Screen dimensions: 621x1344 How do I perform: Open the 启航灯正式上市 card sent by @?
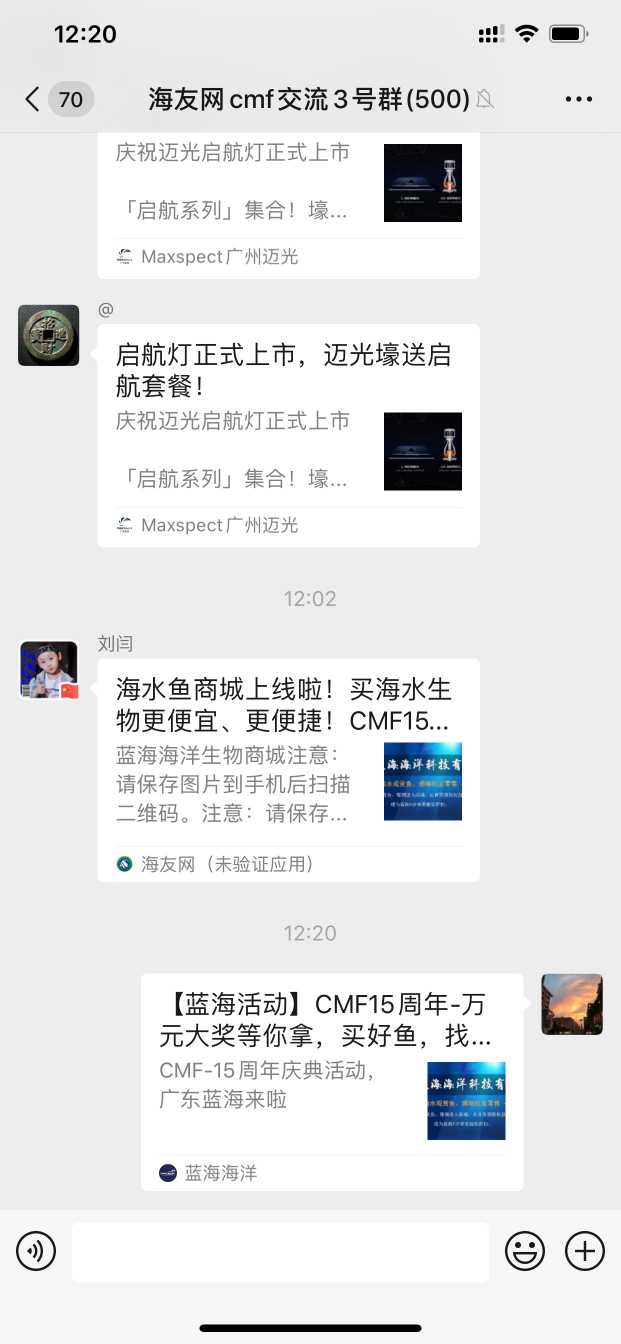click(288, 434)
